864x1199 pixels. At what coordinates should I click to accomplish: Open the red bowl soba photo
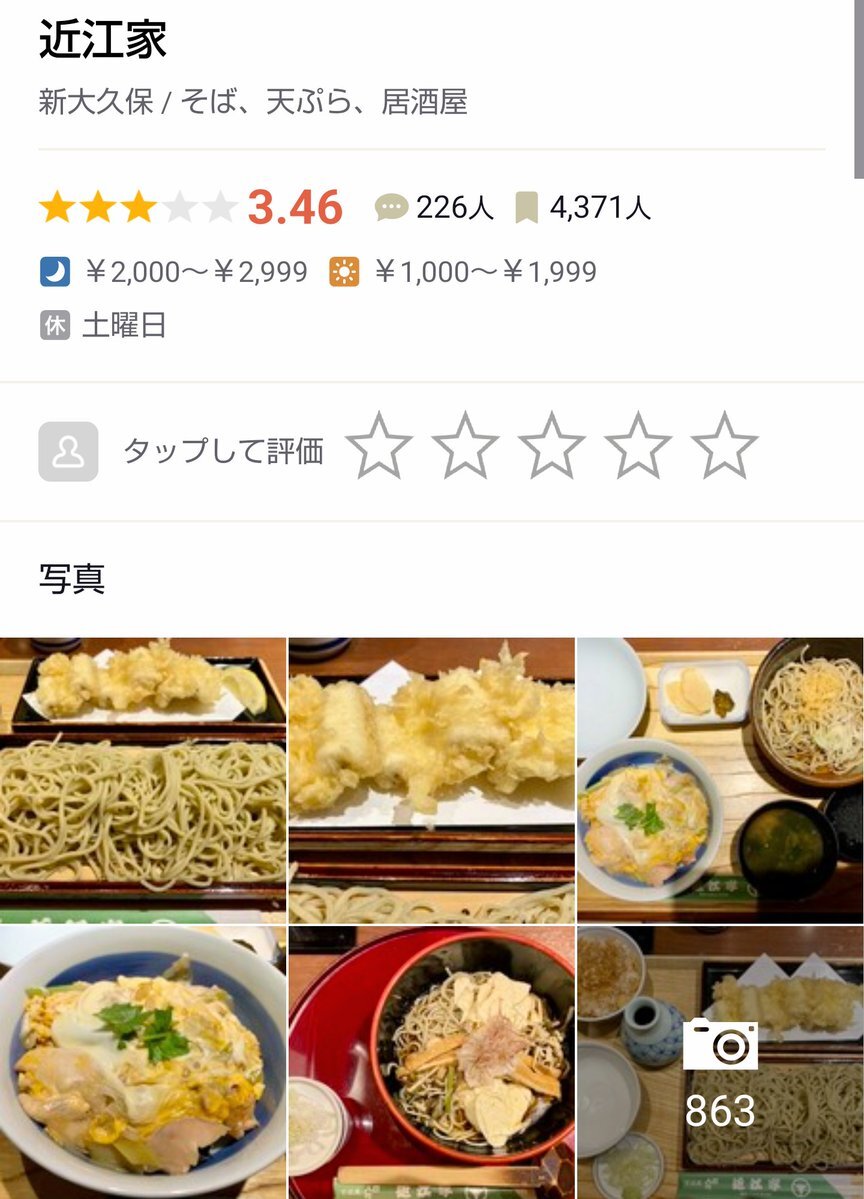(432, 1062)
